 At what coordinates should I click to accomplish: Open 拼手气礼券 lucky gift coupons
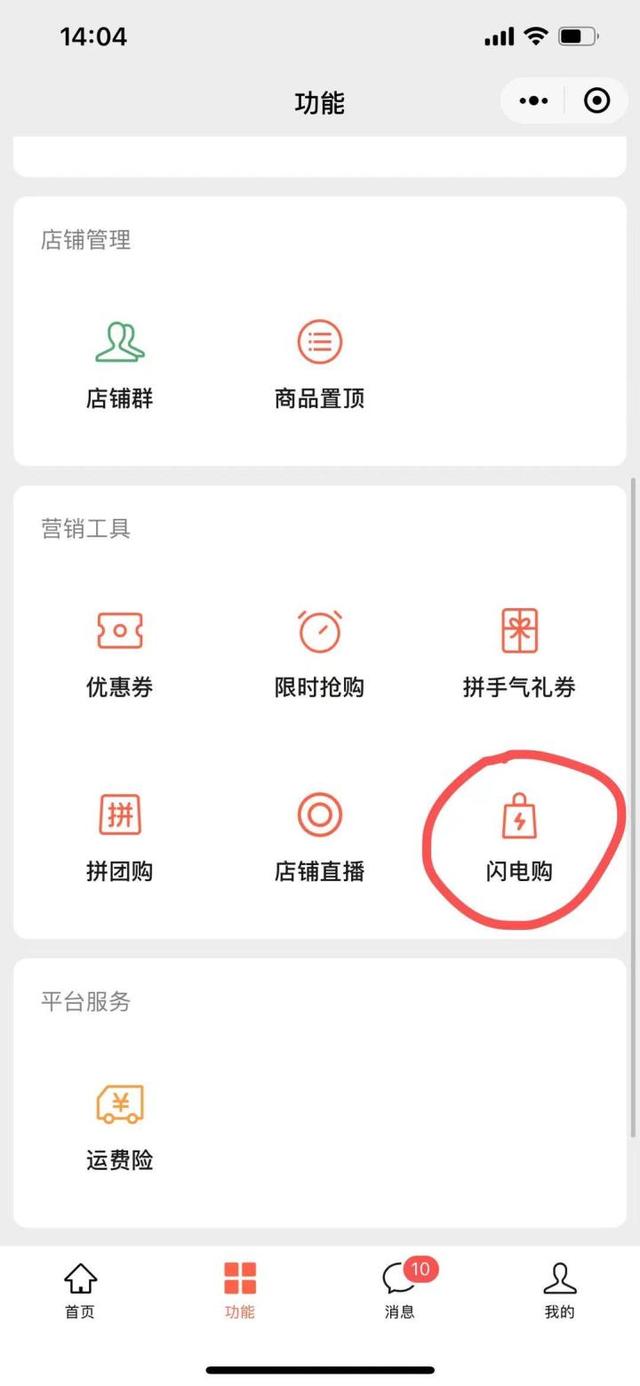coord(520,655)
